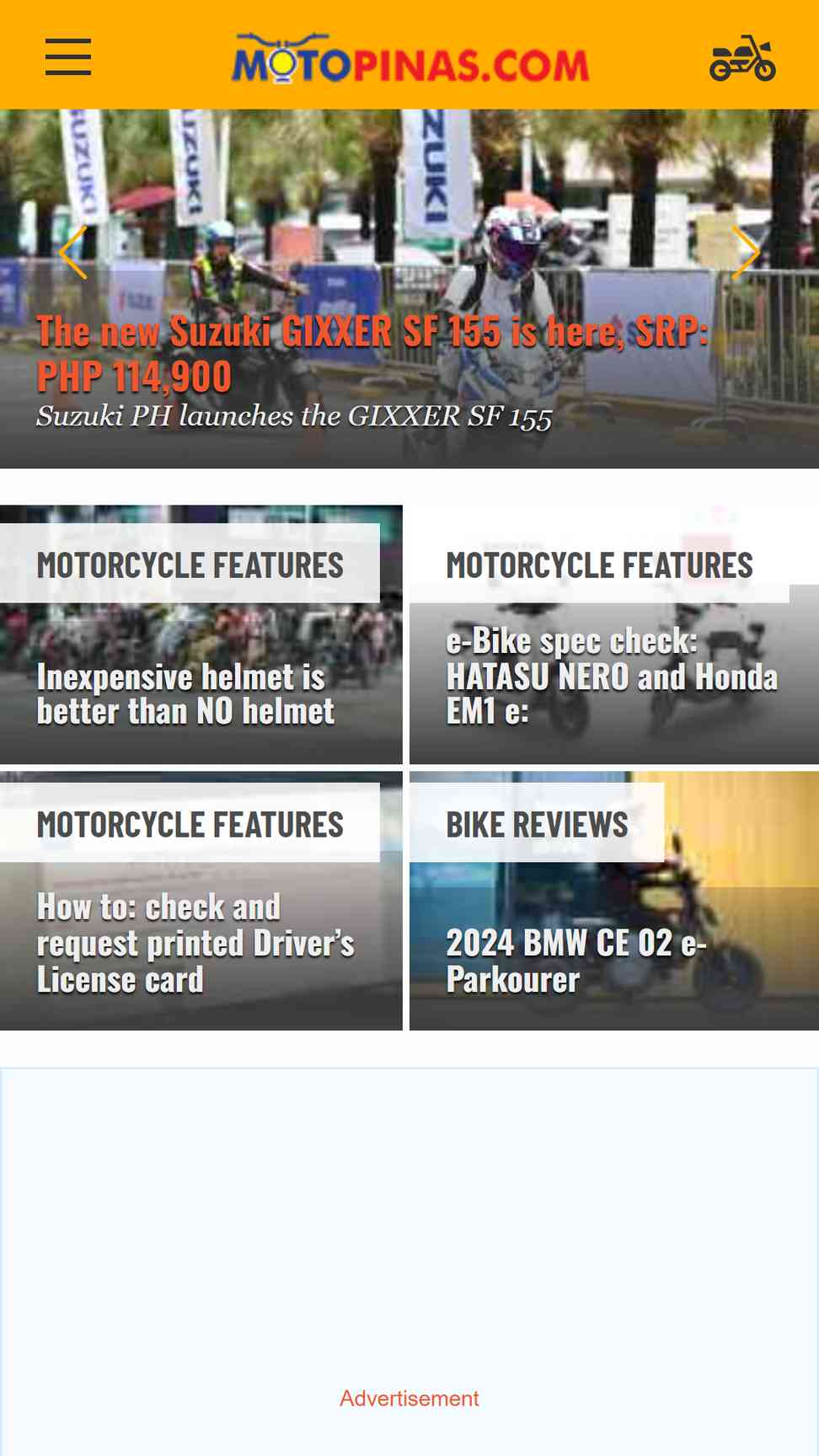819x1456 pixels.
Task: Open e-Bike spec check HATASU NERO article
Action: tap(611, 677)
